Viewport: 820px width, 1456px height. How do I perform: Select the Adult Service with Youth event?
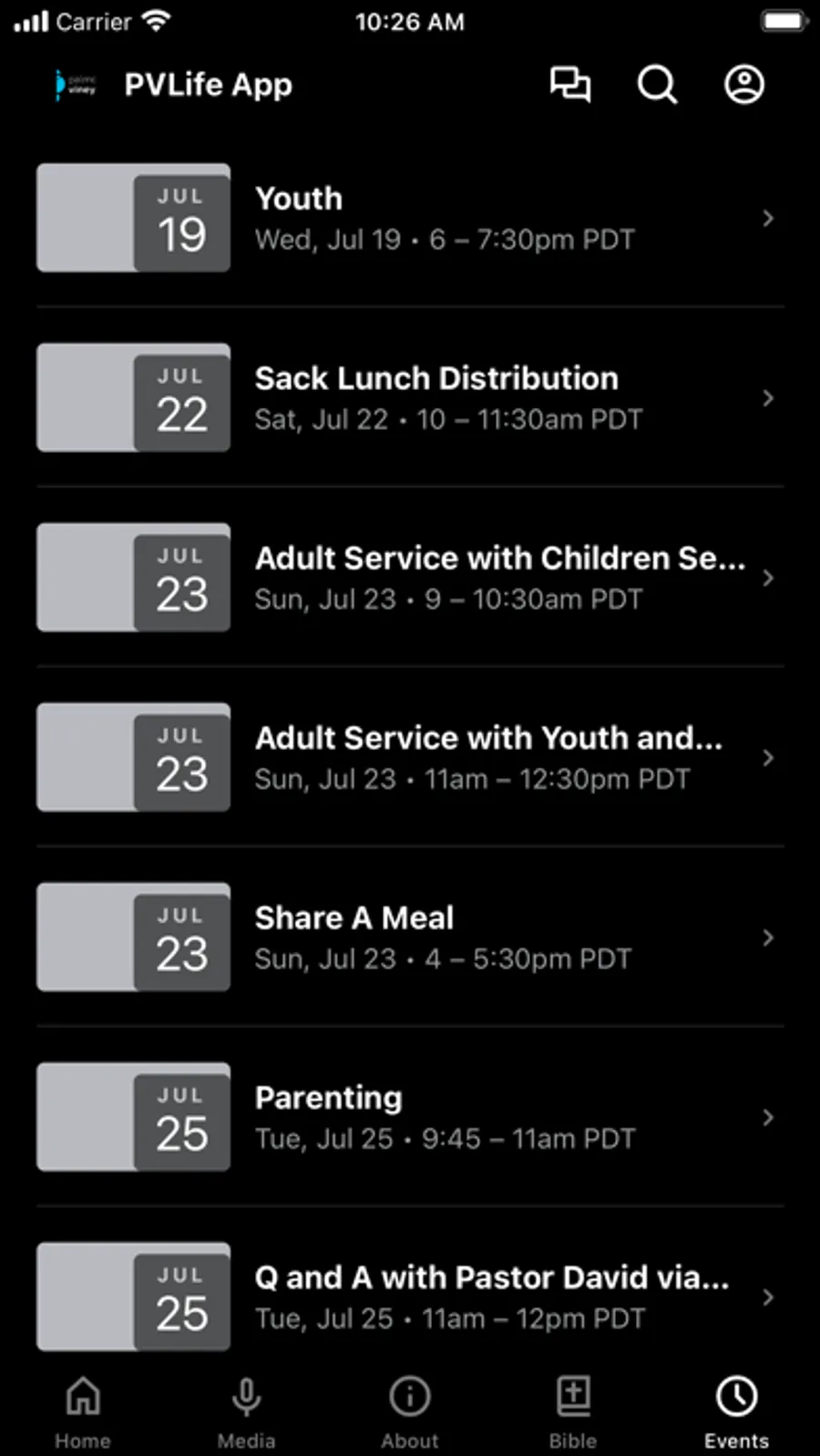pyautogui.click(x=410, y=757)
